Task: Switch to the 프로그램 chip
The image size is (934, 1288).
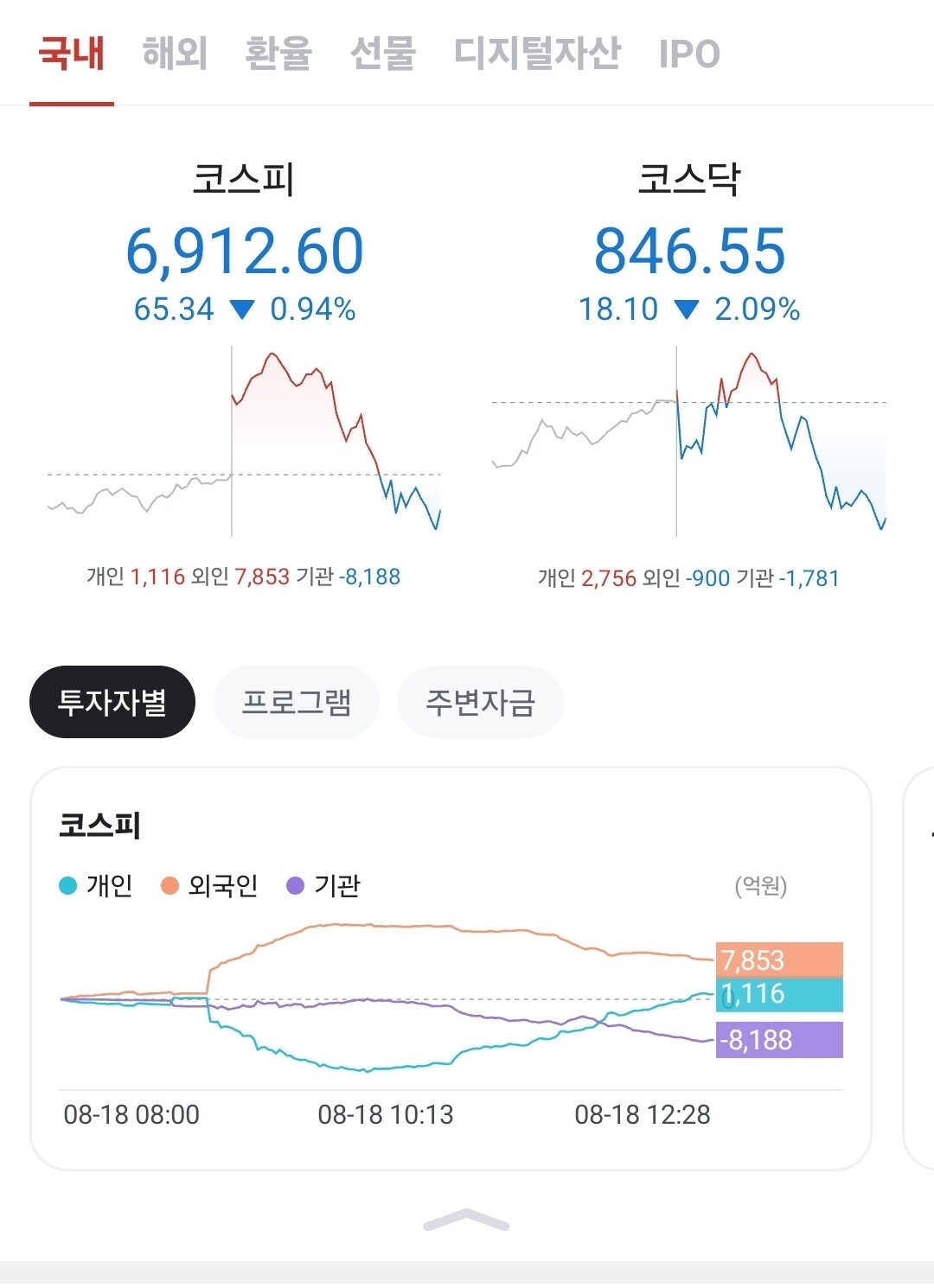Action: point(297,702)
